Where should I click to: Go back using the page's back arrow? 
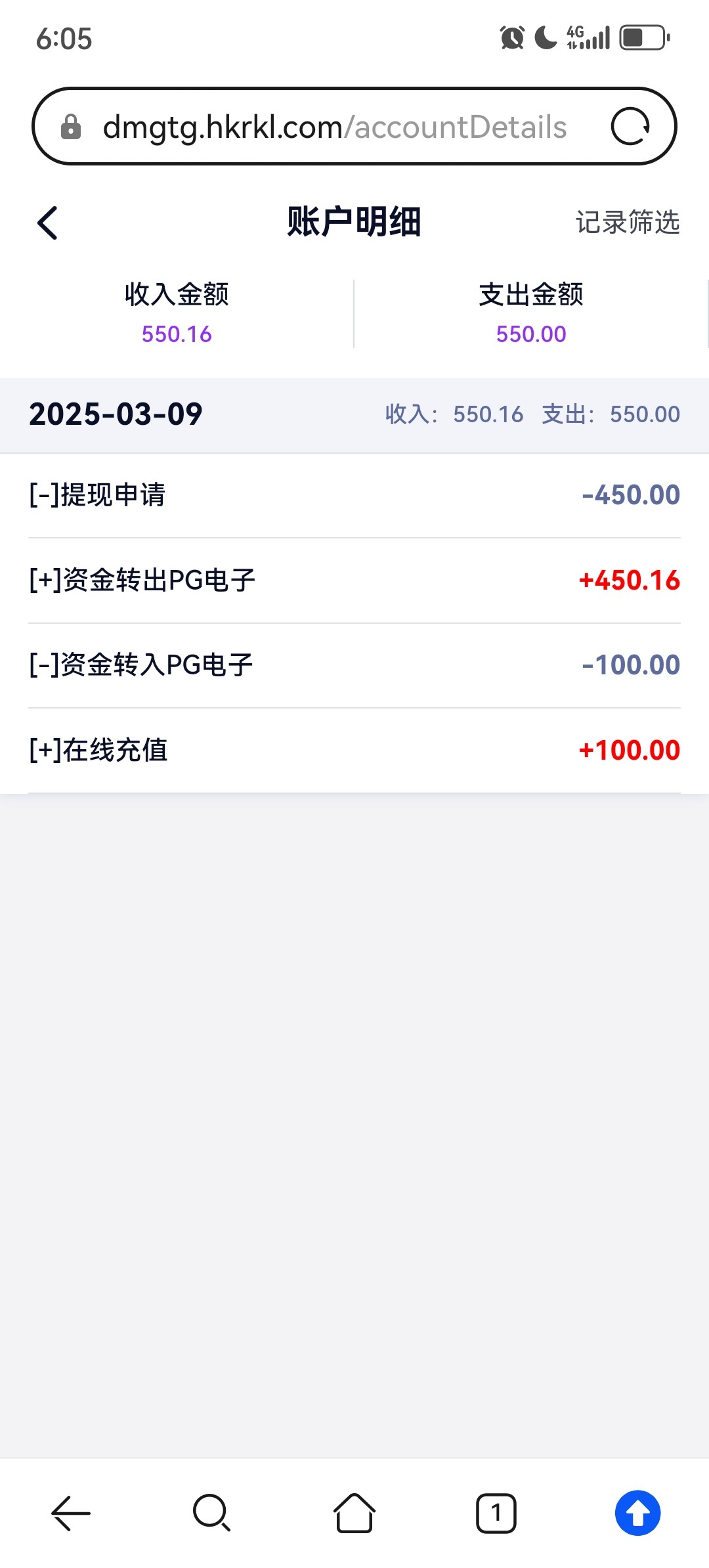click(47, 223)
